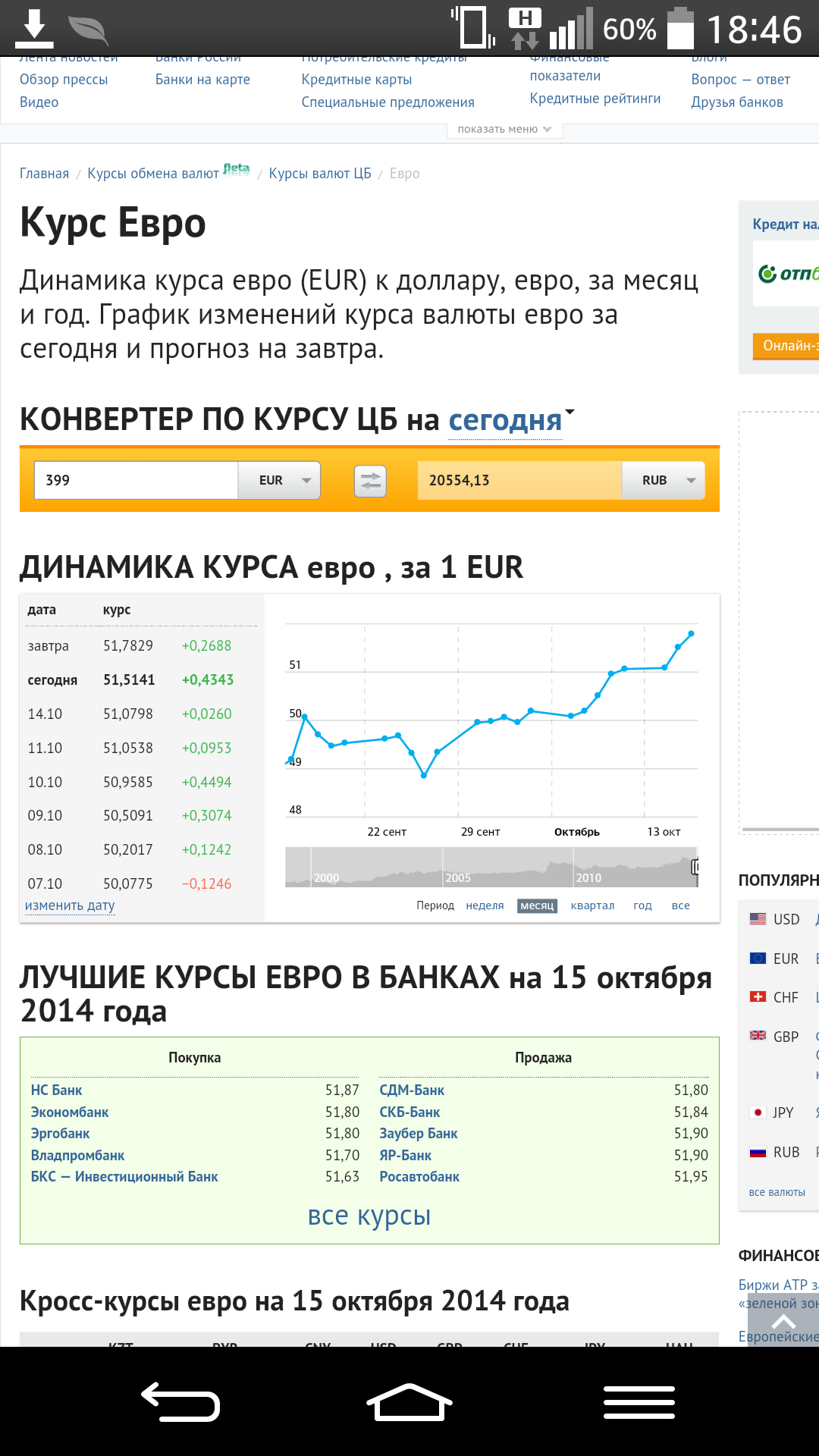Change converter date via сегодня link
This screenshot has height=1456, width=819.
click(505, 420)
